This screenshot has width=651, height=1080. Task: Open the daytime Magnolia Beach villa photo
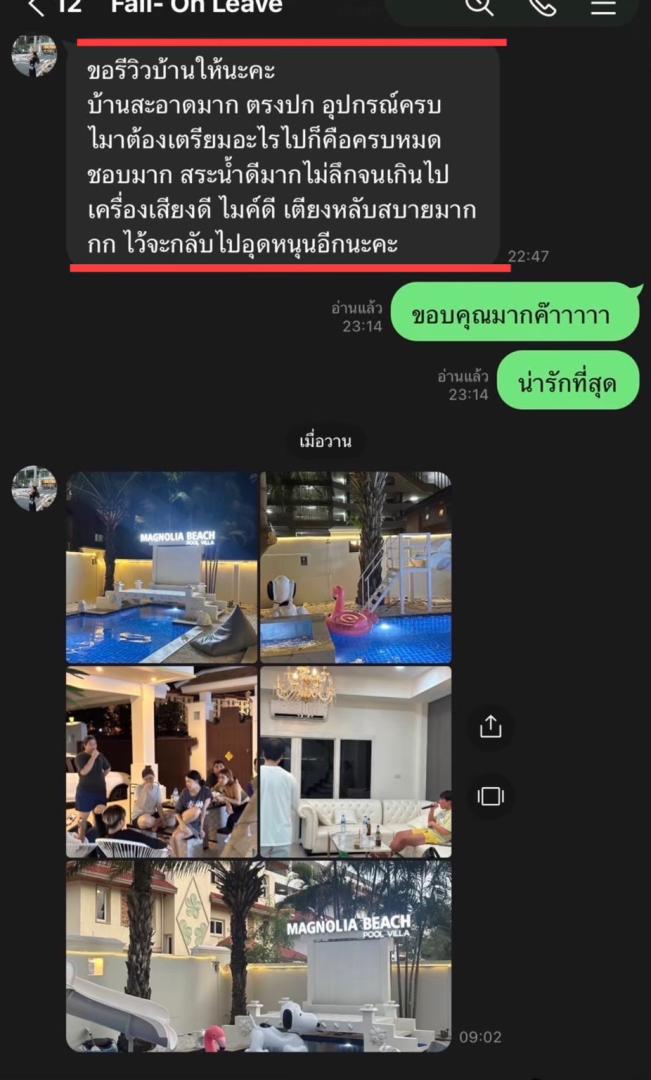click(258, 955)
